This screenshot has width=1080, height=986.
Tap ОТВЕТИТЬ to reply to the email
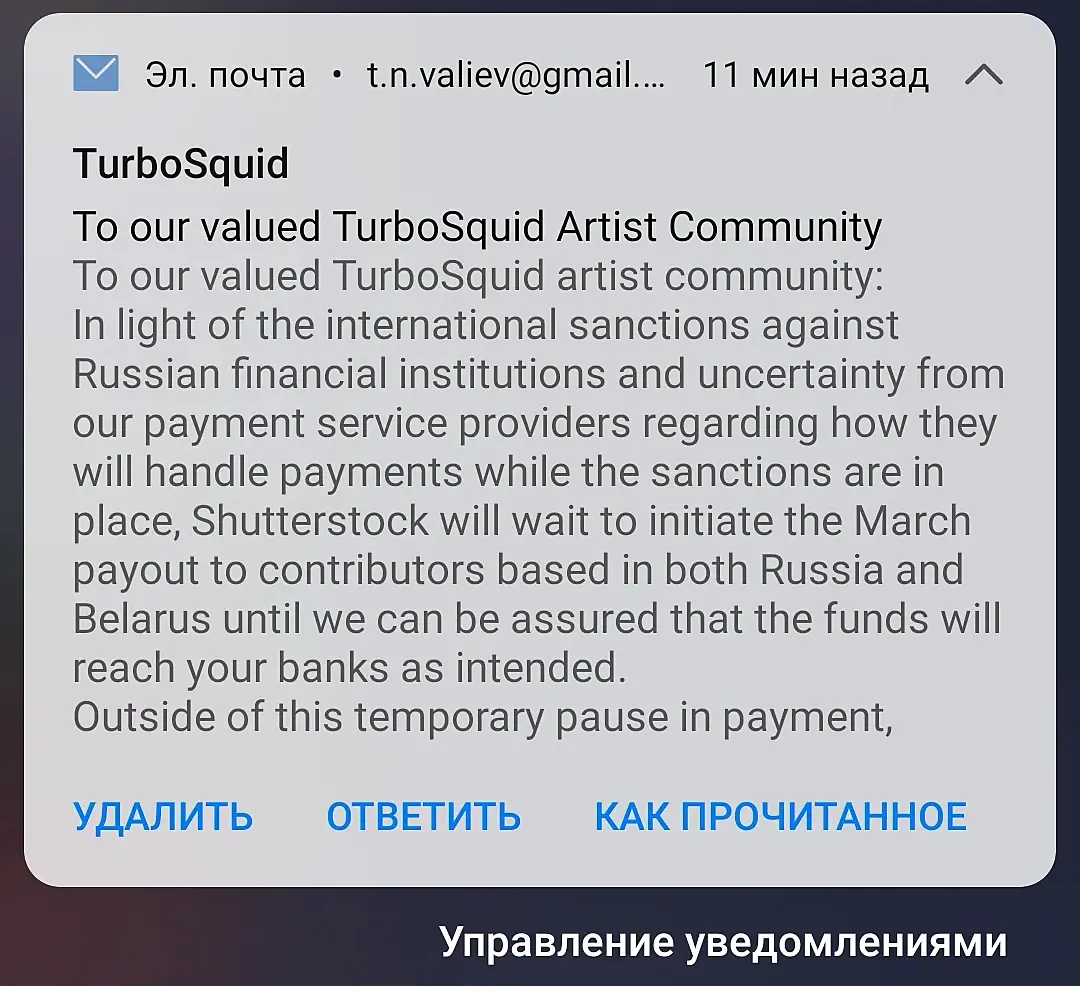423,817
